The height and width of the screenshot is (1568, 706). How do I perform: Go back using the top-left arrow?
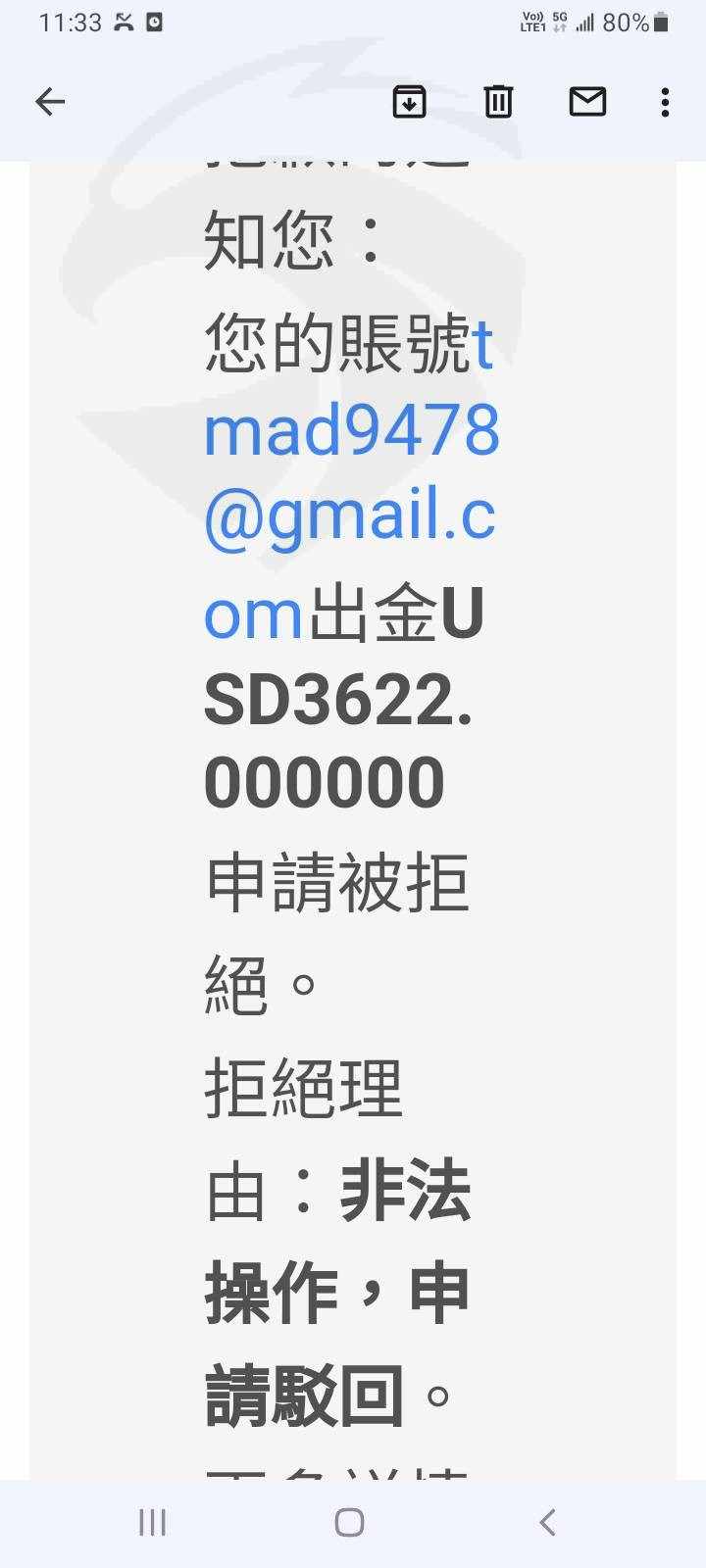click(50, 101)
